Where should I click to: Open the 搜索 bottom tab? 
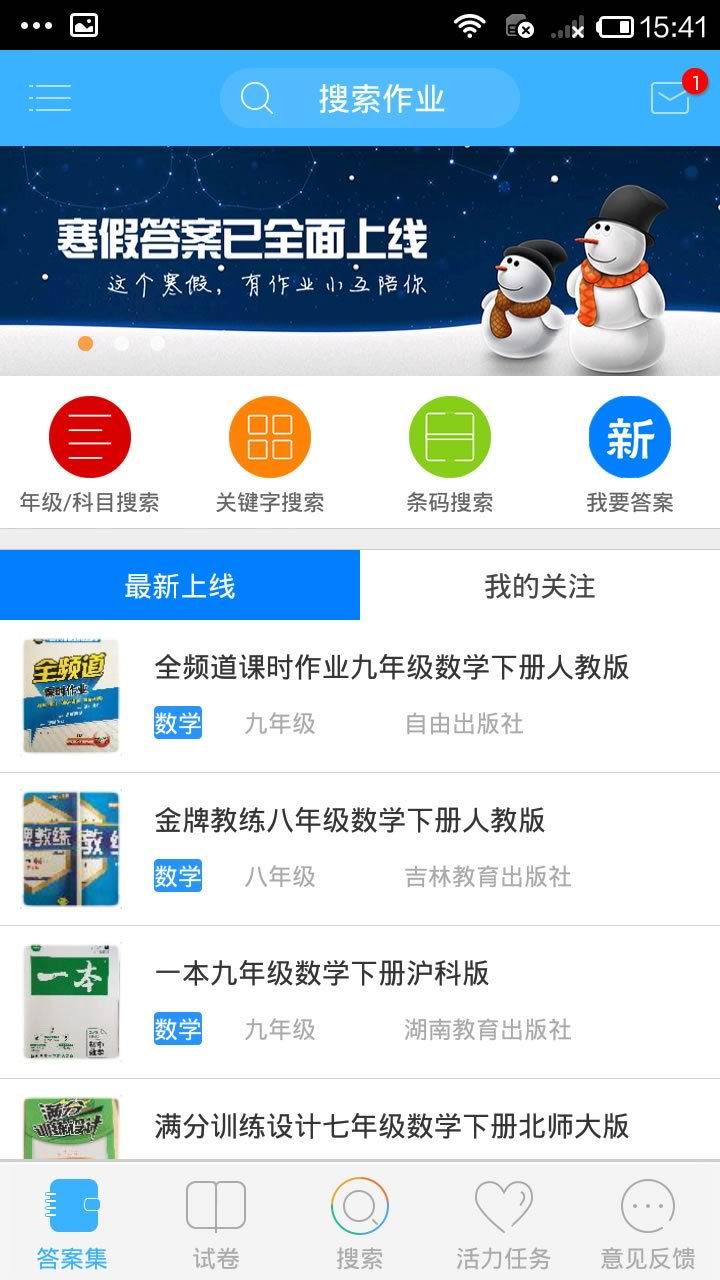point(360,1222)
